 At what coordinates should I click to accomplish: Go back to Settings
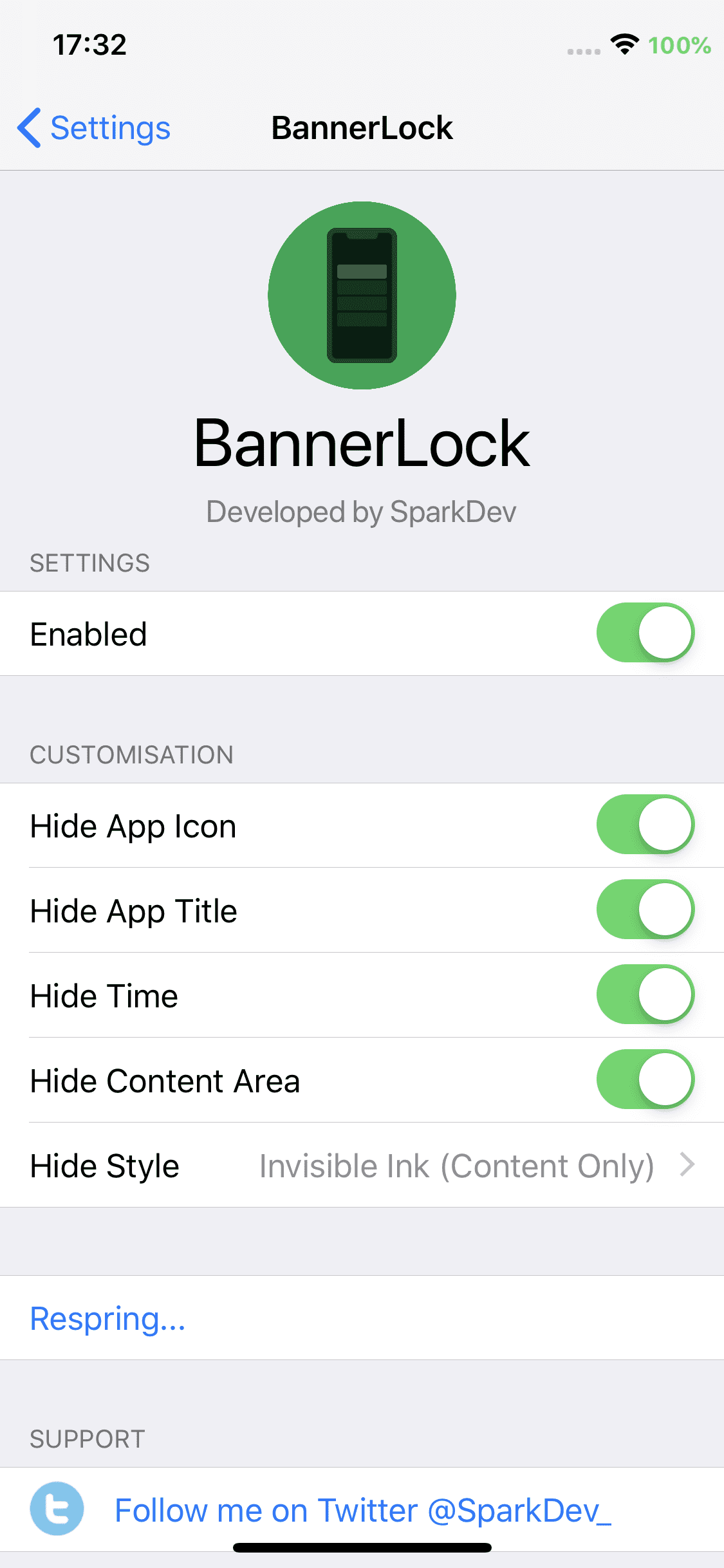pyautogui.click(x=94, y=127)
